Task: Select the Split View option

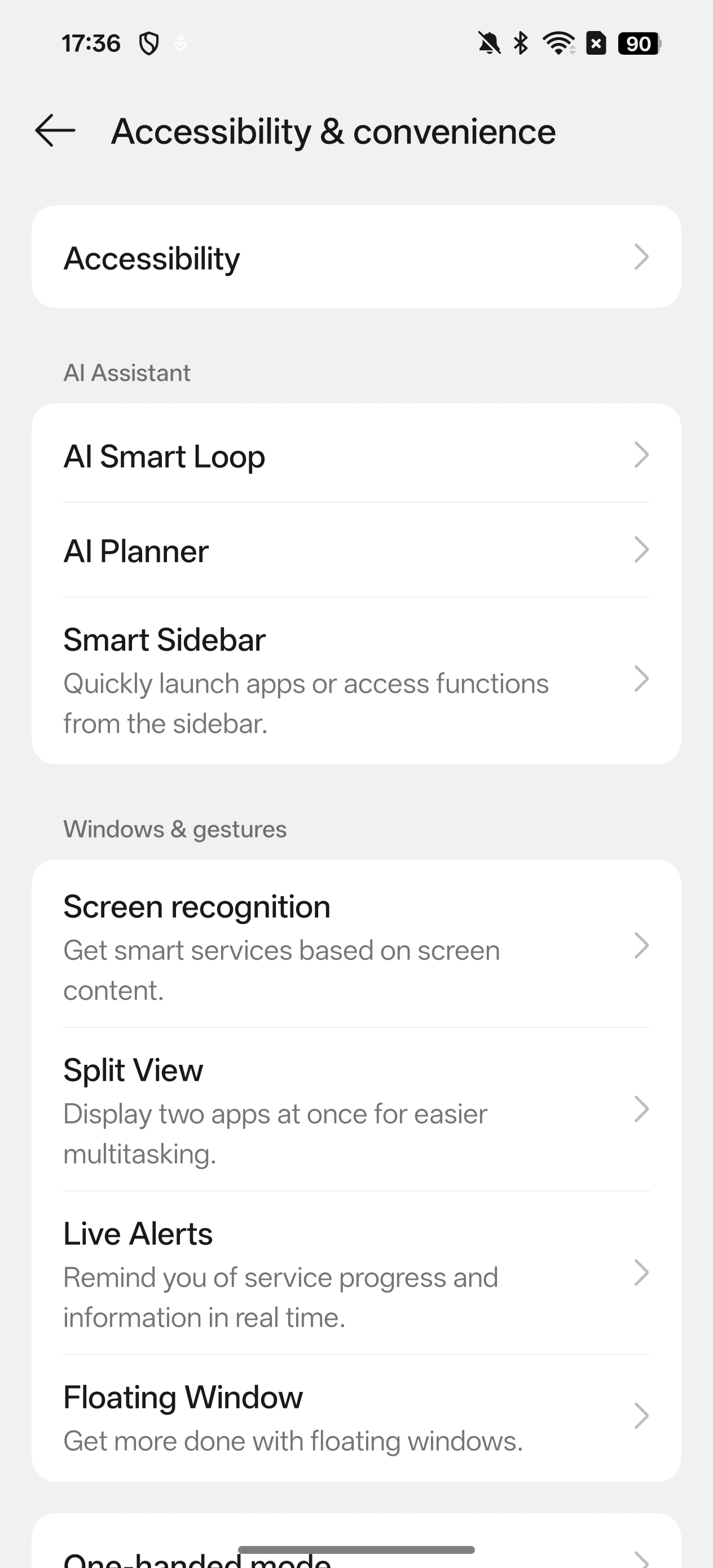Action: tap(356, 1109)
